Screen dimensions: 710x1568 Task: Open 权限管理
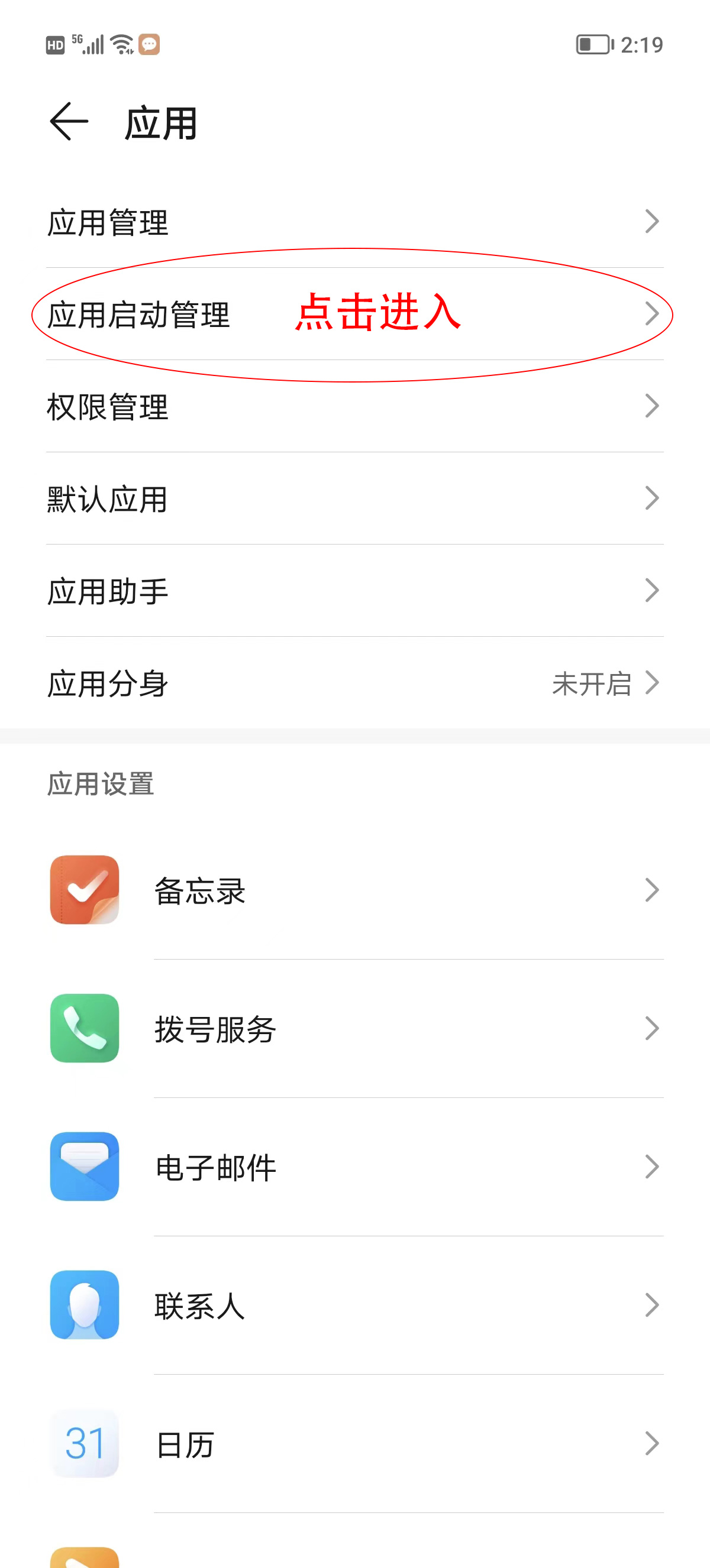pos(354,407)
